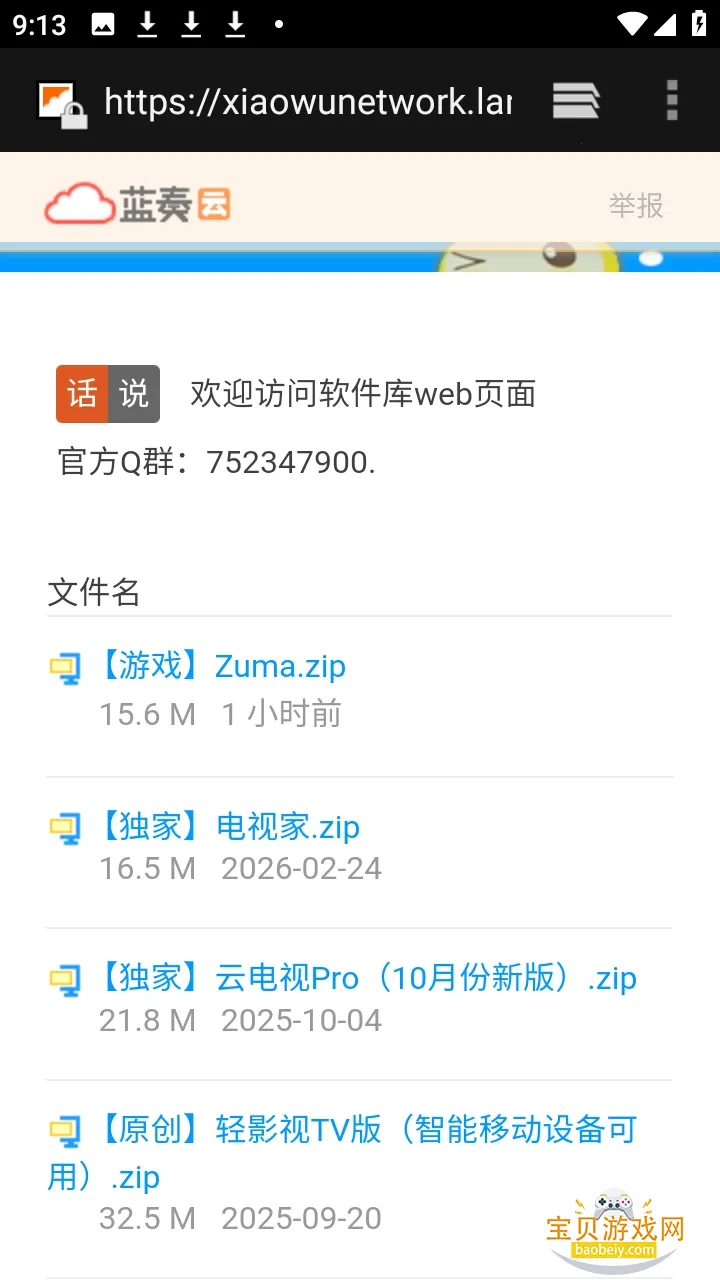Screen dimensions: 720x1280
Task: Click the 举报 report link
Action: pyautogui.click(x=636, y=206)
